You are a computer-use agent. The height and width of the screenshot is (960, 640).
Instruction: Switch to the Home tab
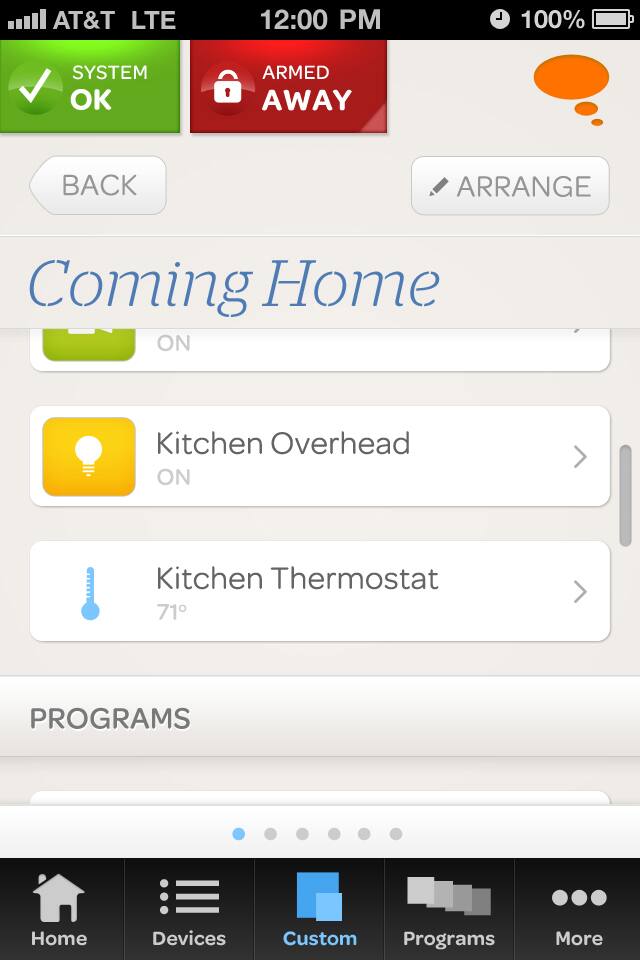tap(59, 910)
